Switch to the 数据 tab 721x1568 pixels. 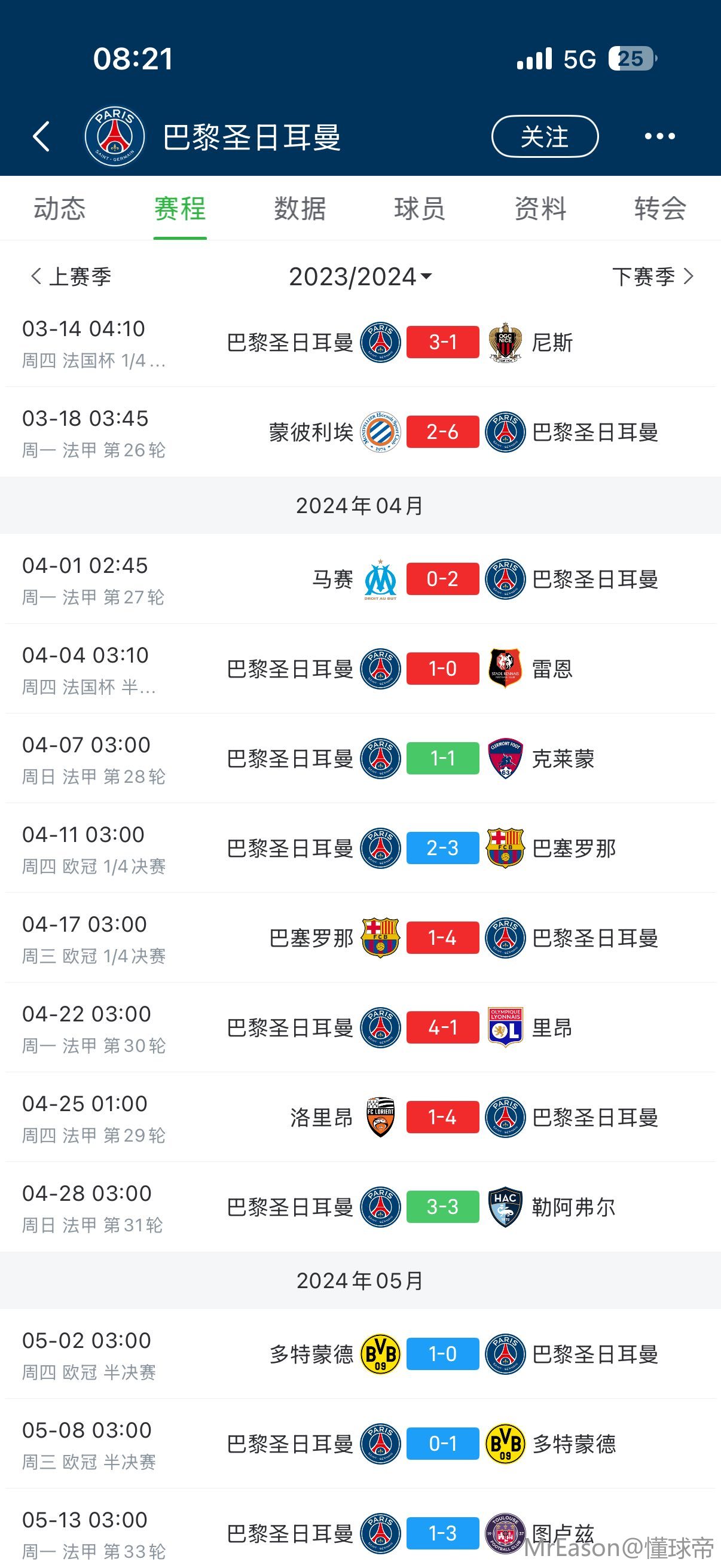tap(300, 209)
